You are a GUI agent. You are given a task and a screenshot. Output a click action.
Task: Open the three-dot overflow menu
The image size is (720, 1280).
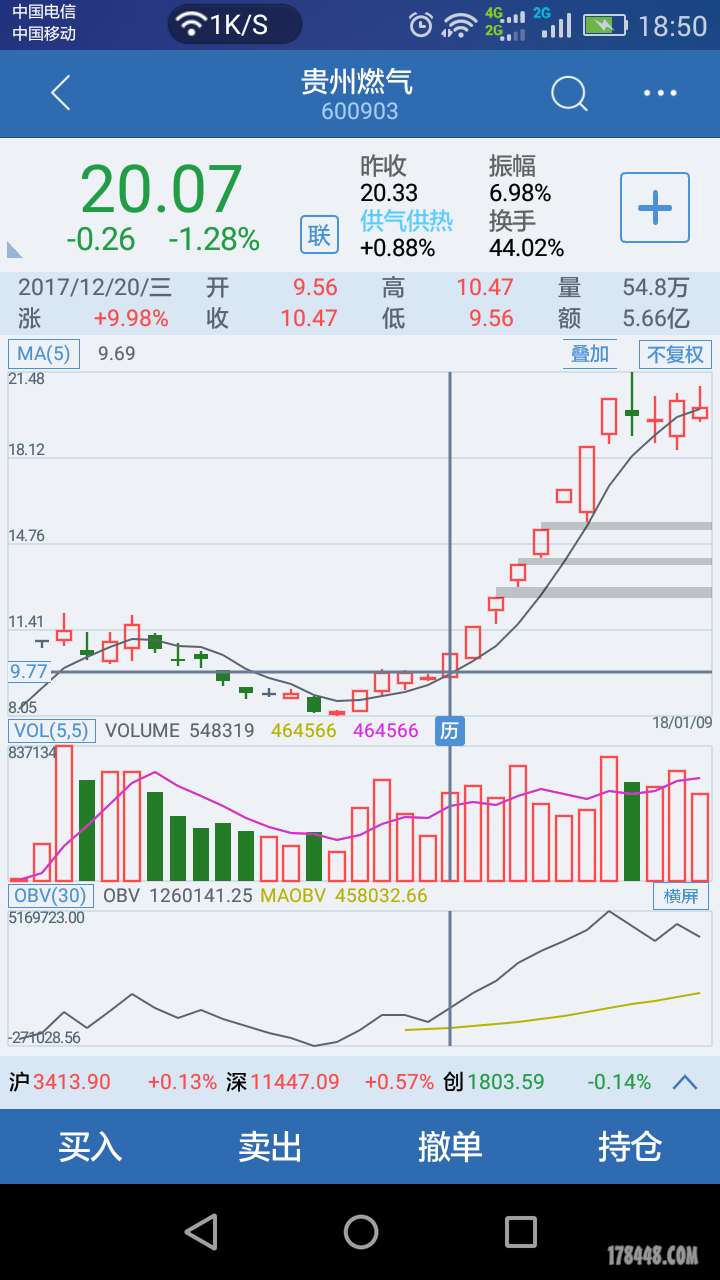tap(660, 94)
